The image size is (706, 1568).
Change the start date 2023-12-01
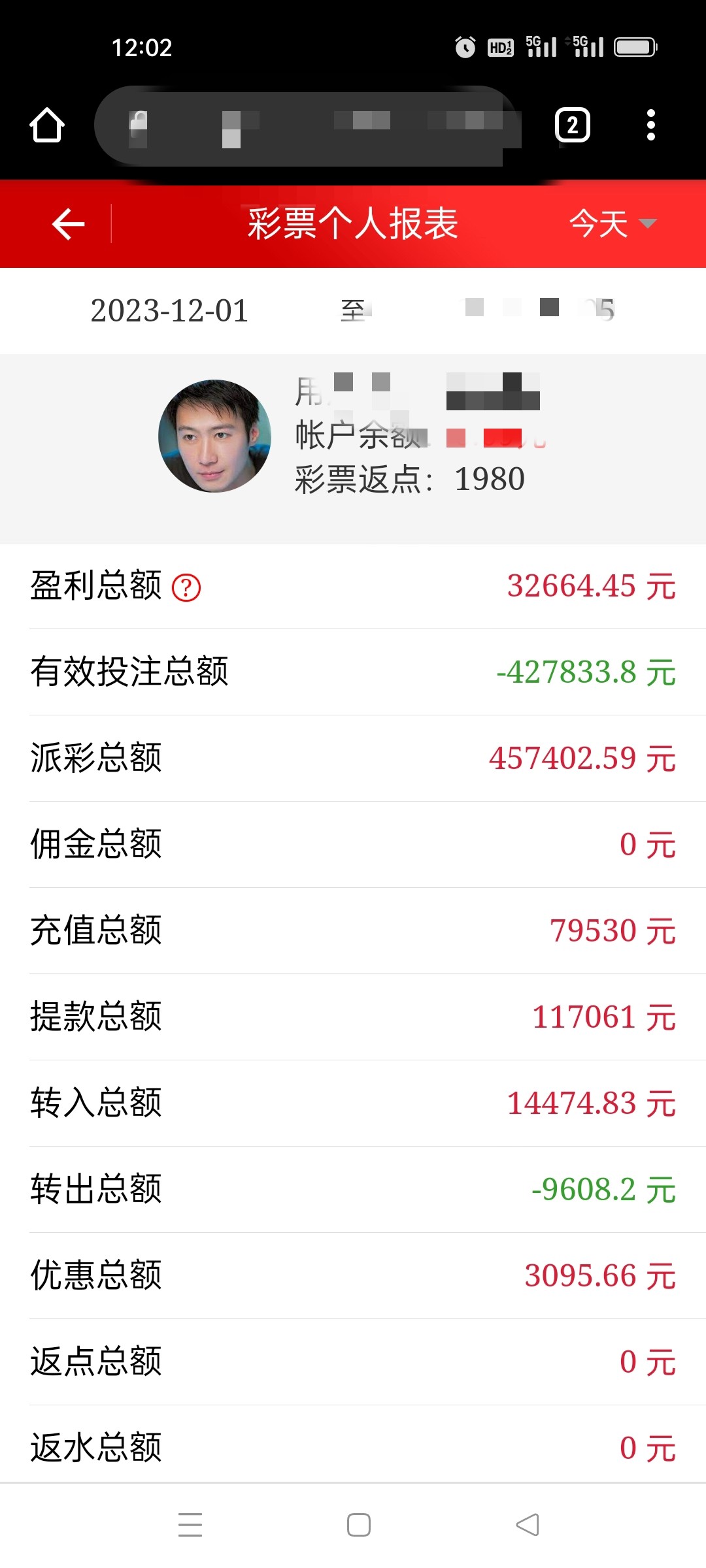tap(169, 310)
